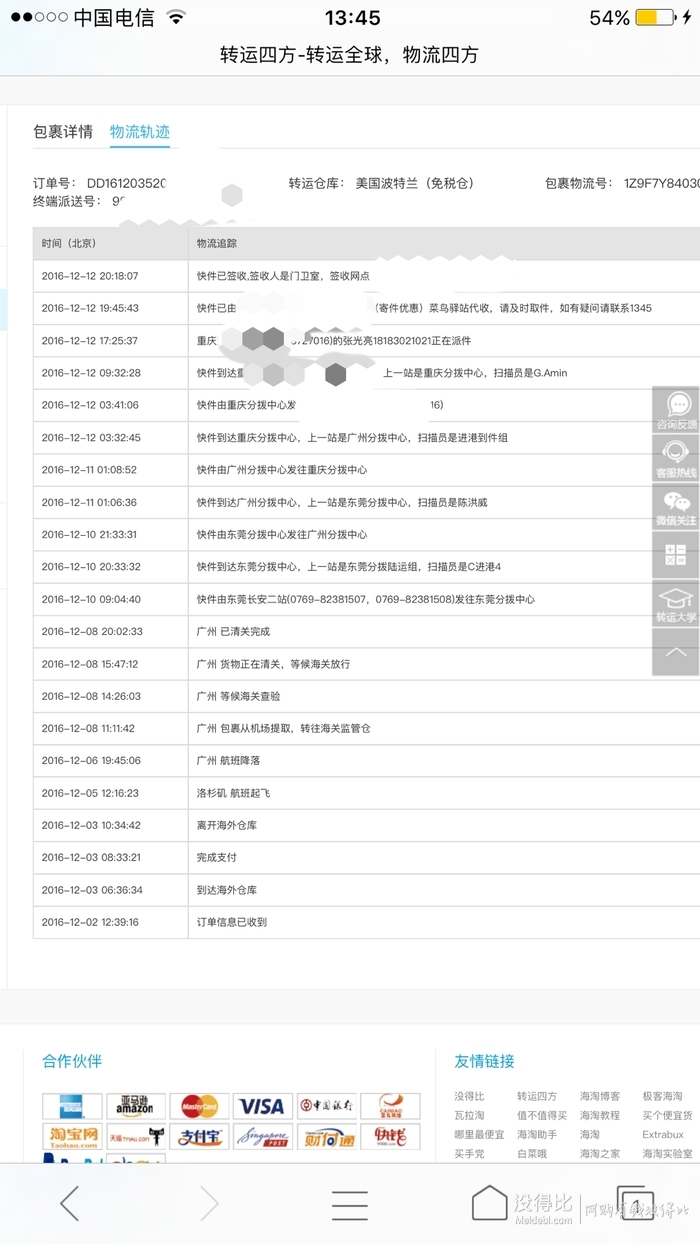
Task: Open 转运大学 from the side panel
Action: (x=676, y=604)
